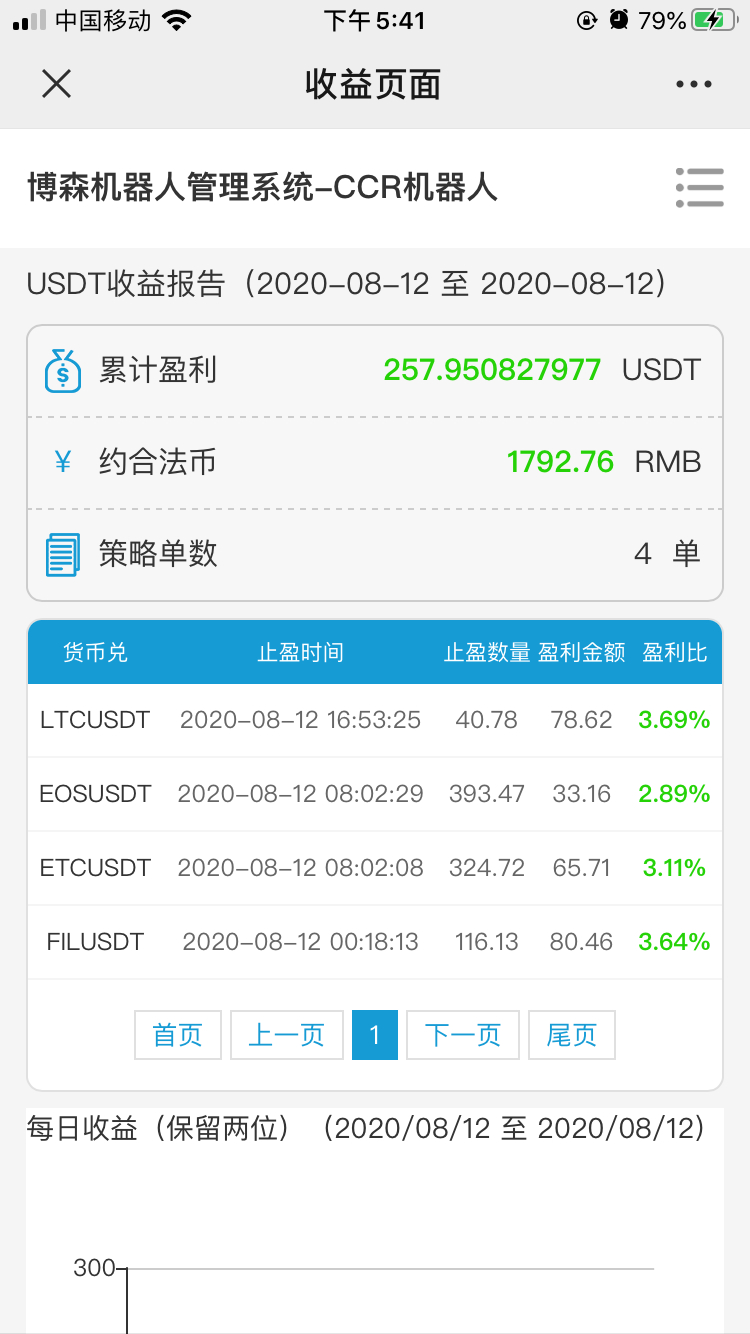Open the hamburger list menu
The height and width of the screenshot is (1334, 750).
tap(699, 187)
